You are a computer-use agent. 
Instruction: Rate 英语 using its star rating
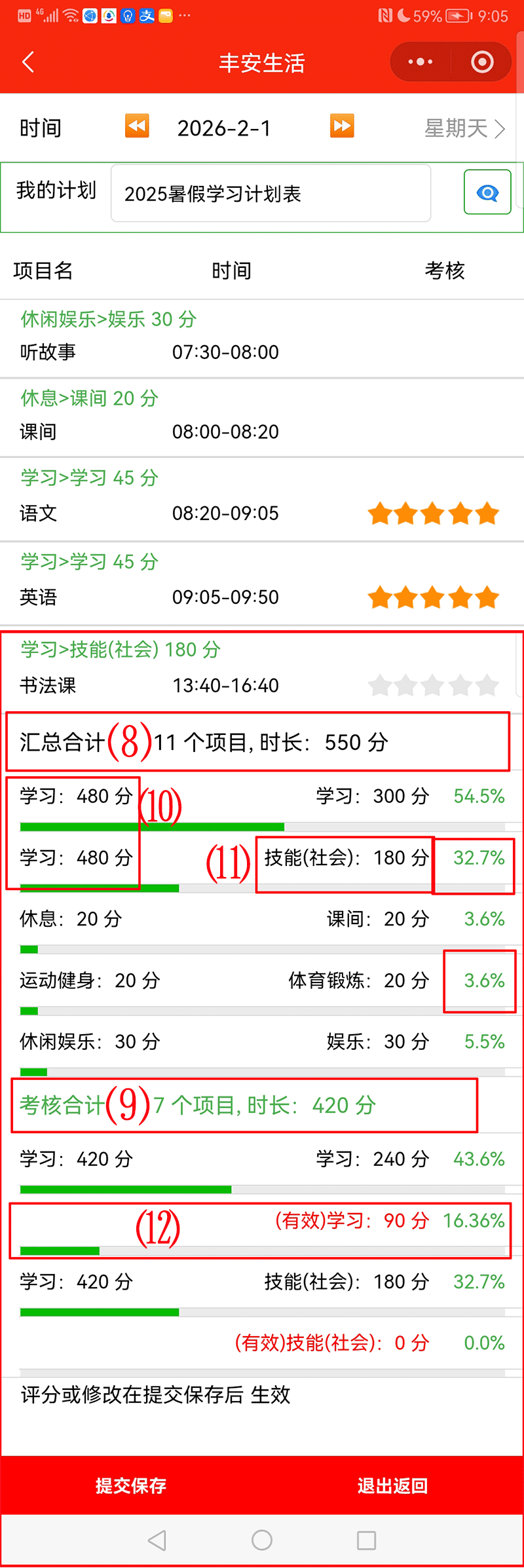[433, 598]
